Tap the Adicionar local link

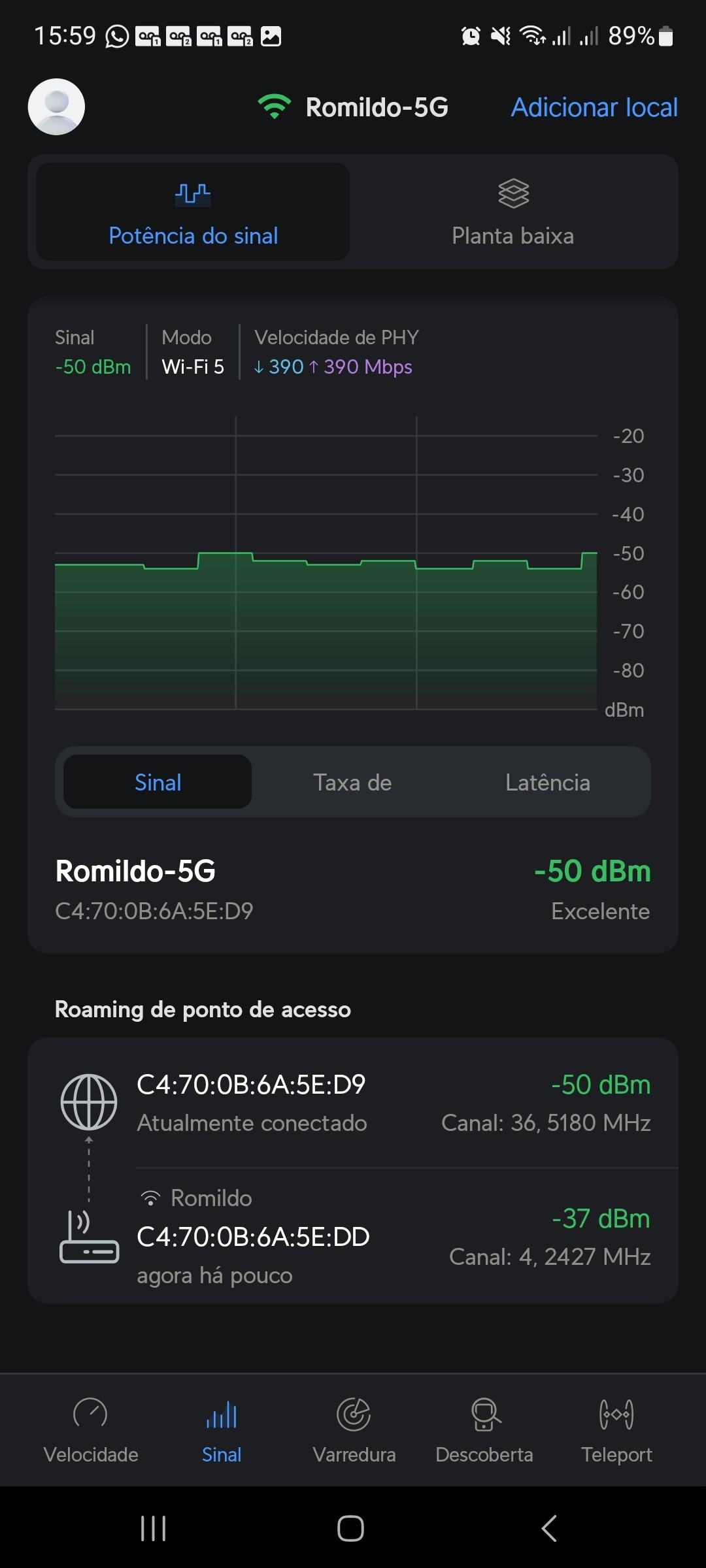tap(594, 108)
